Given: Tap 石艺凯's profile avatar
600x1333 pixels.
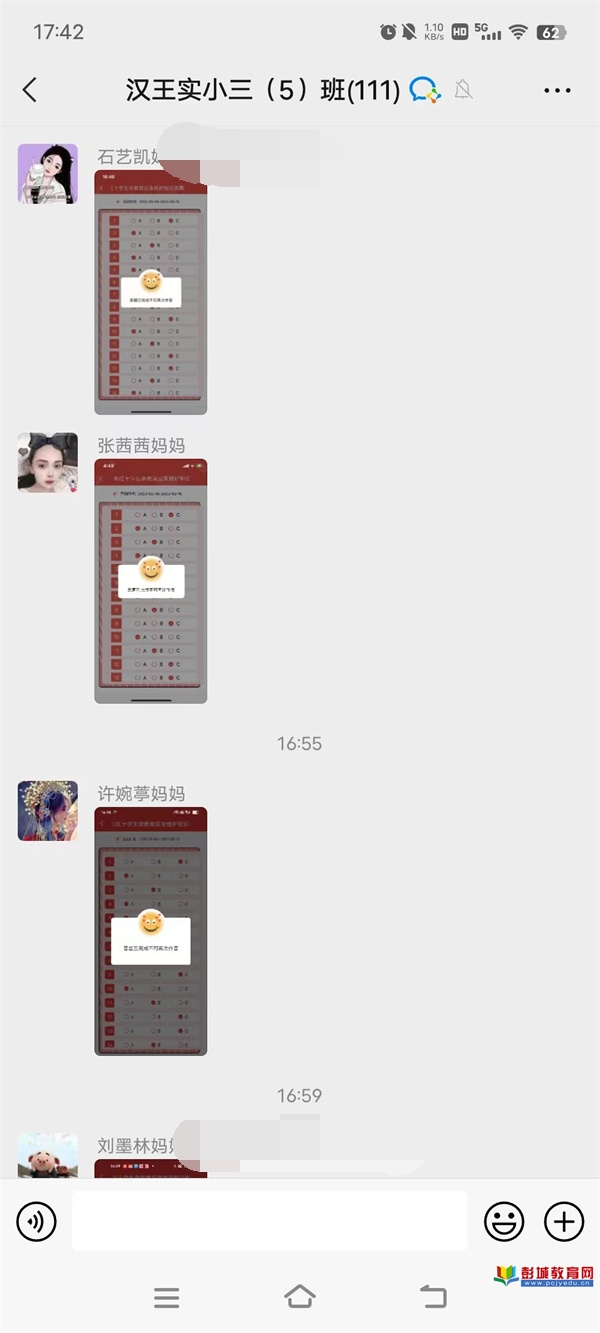Looking at the screenshot, I should tap(47, 174).
